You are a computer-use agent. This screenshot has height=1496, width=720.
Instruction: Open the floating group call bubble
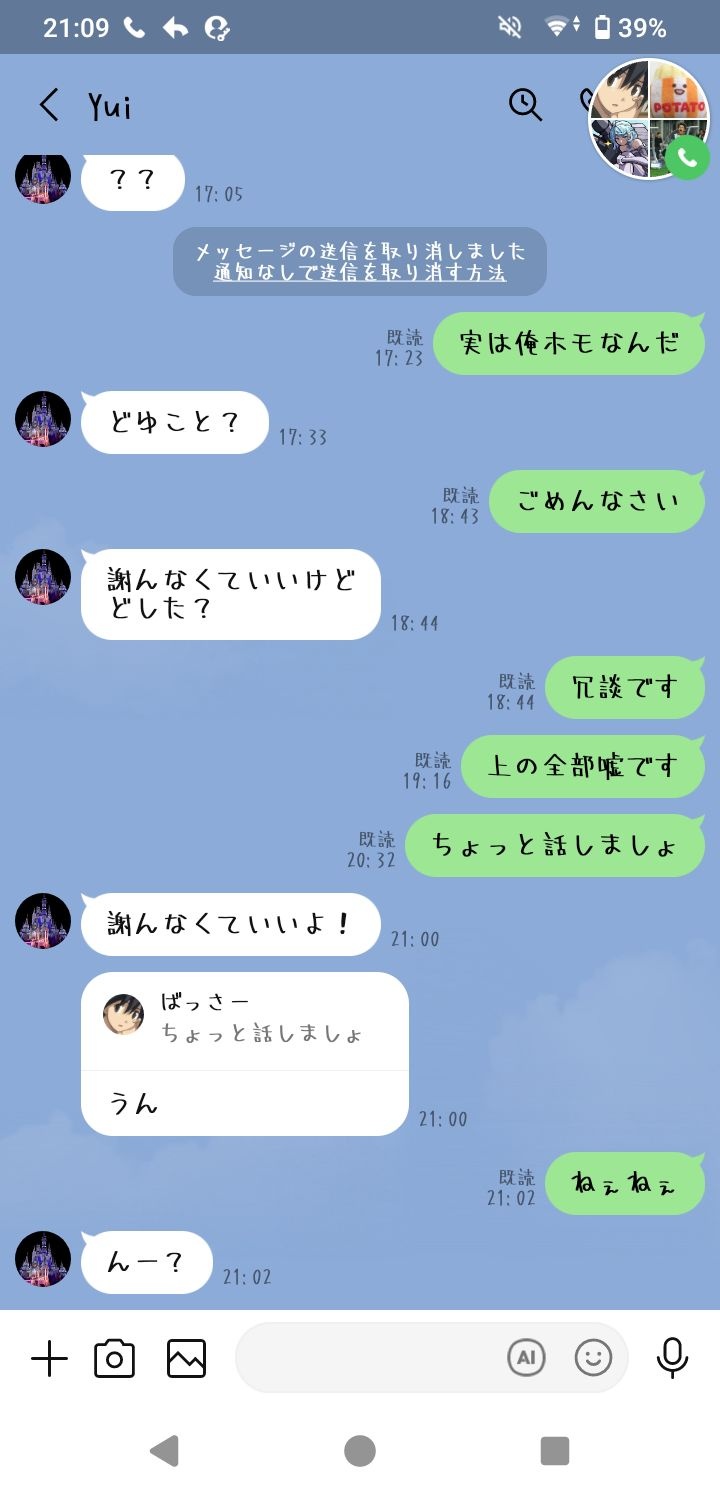point(649,119)
